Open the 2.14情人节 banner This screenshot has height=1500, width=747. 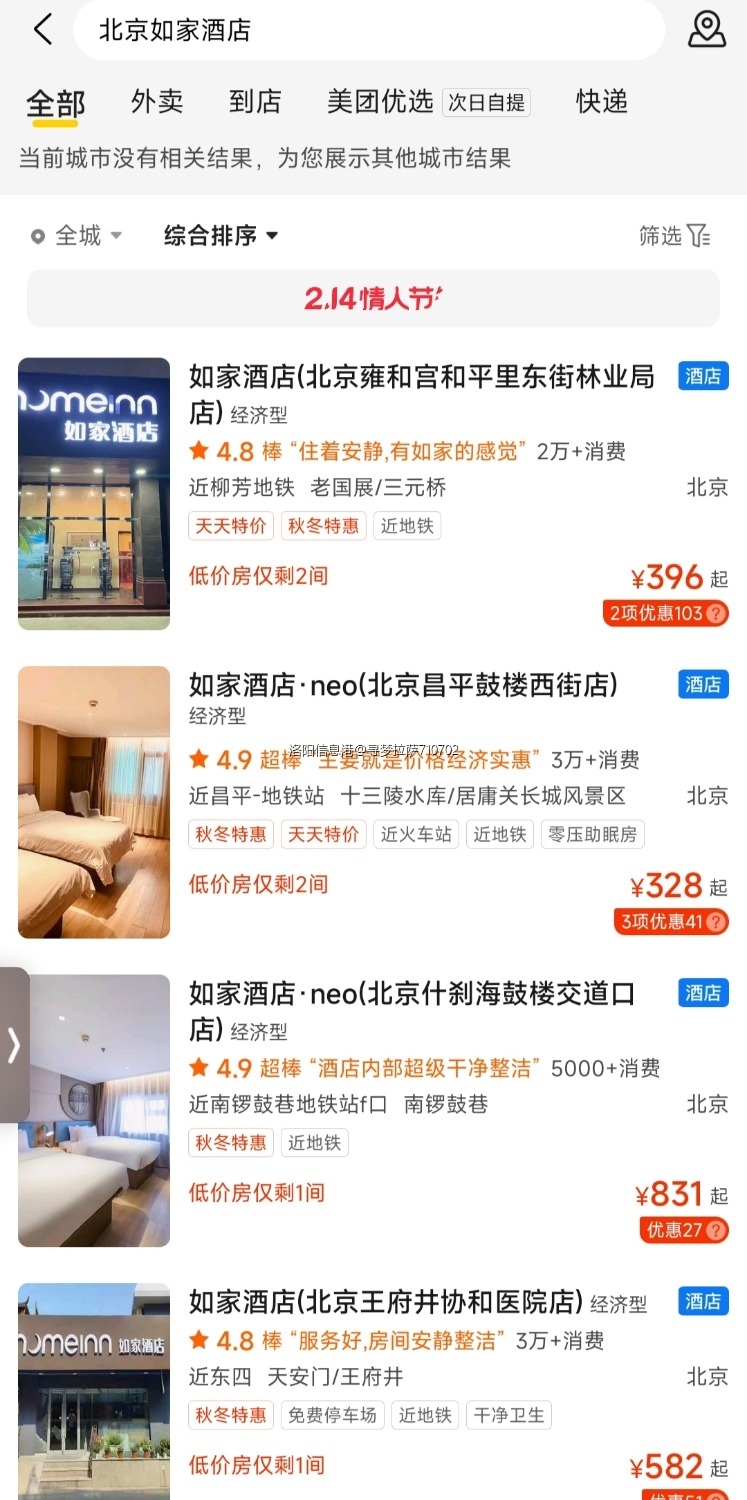[373, 298]
